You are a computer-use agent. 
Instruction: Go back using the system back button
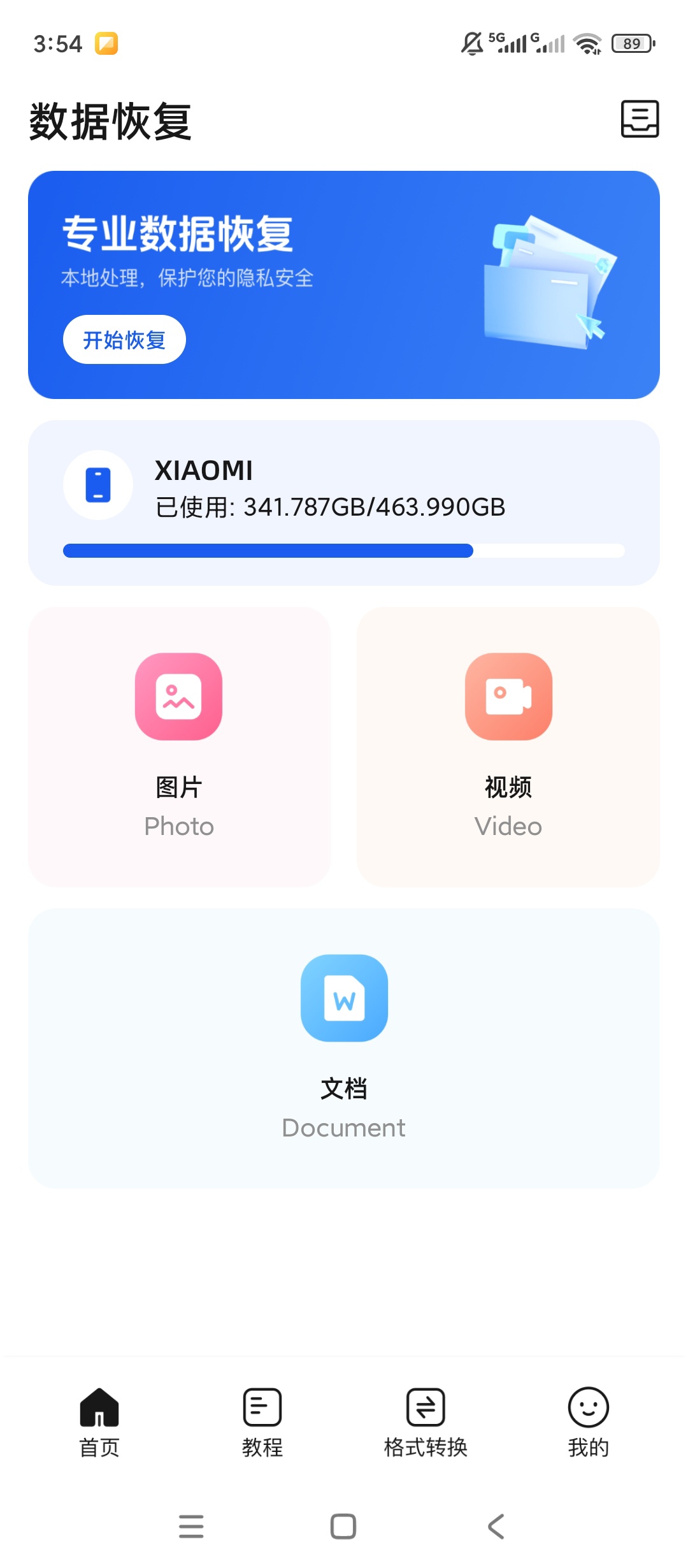tap(496, 1527)
